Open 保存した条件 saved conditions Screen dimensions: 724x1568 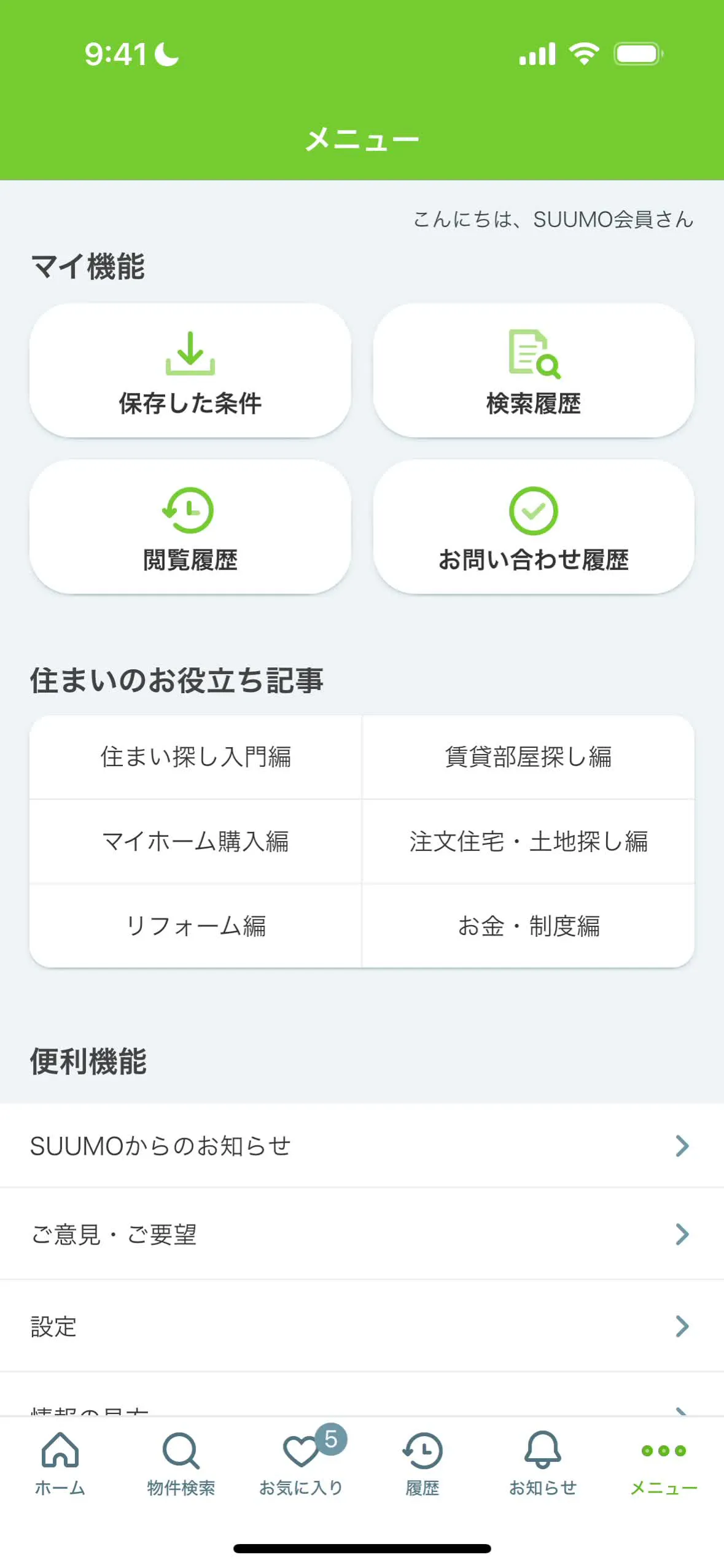coord(190,371)
